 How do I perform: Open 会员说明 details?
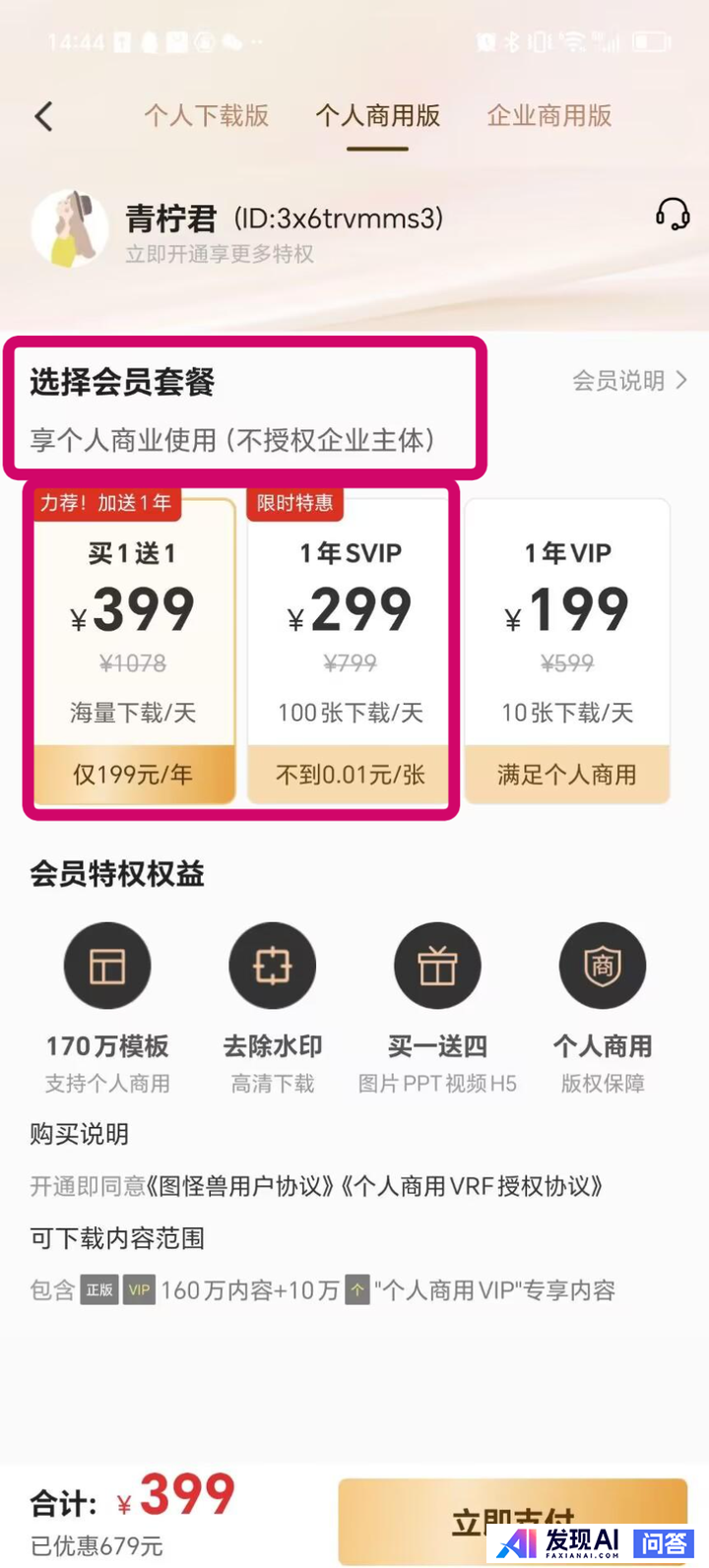(630, 381)
